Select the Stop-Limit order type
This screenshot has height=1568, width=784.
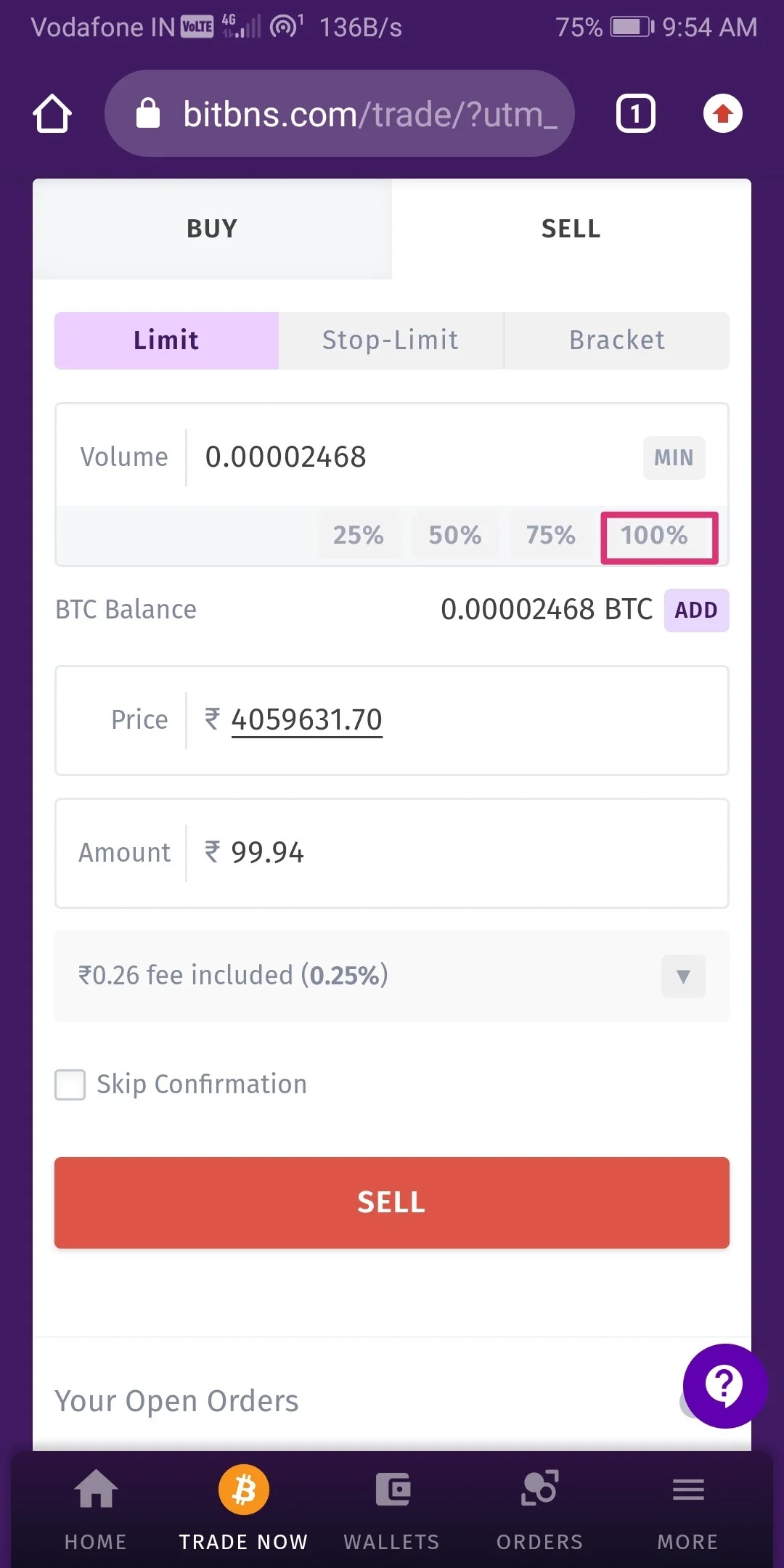point(391,340)
